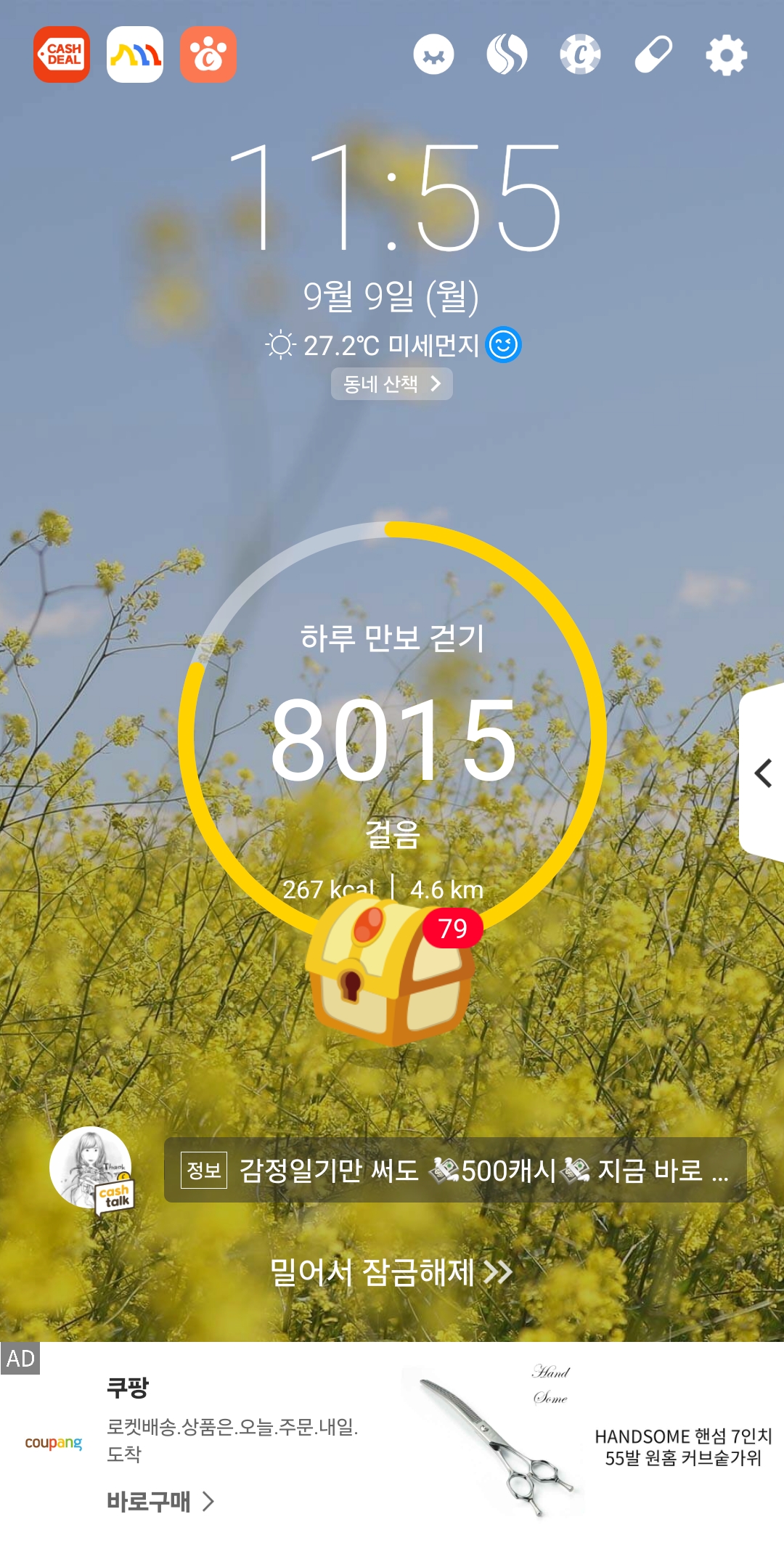Open the 동네 산책 button
This screenshot has height=1546, width=784.
point(392,383)
